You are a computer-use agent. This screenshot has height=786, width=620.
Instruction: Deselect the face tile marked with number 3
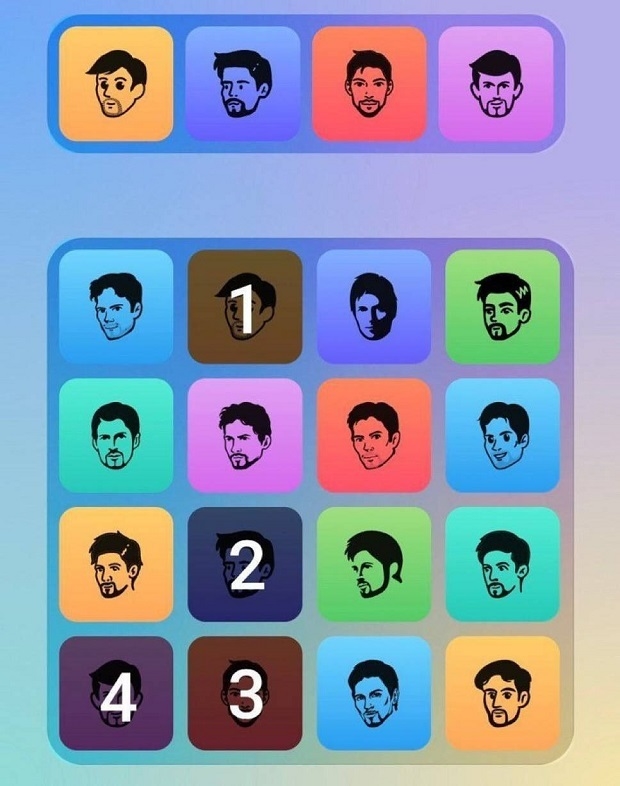(x=245, y=693)
